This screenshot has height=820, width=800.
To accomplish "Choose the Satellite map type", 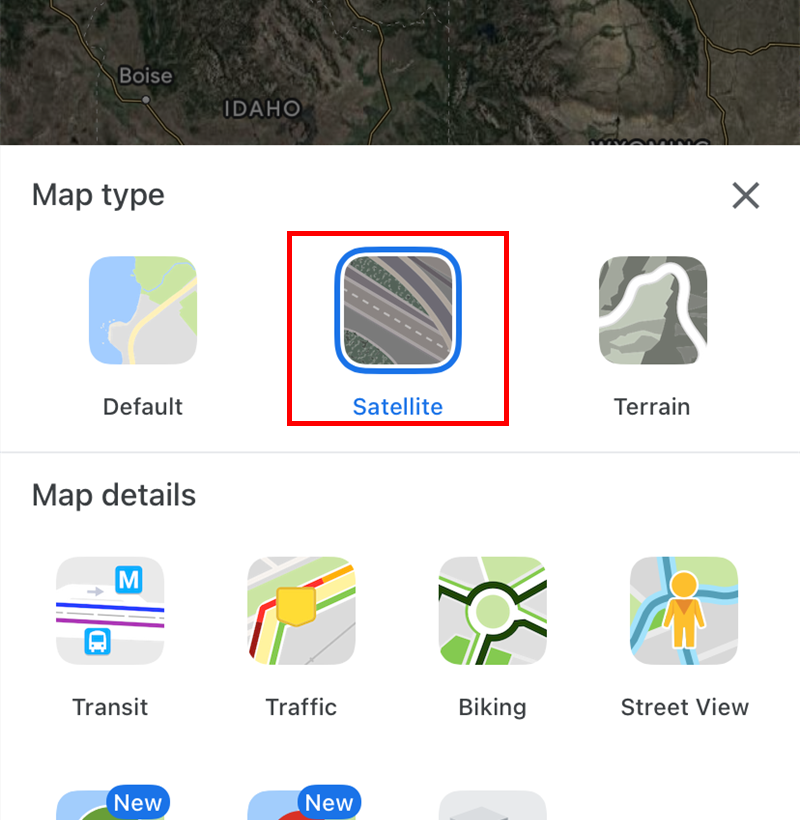I will 398,311.
